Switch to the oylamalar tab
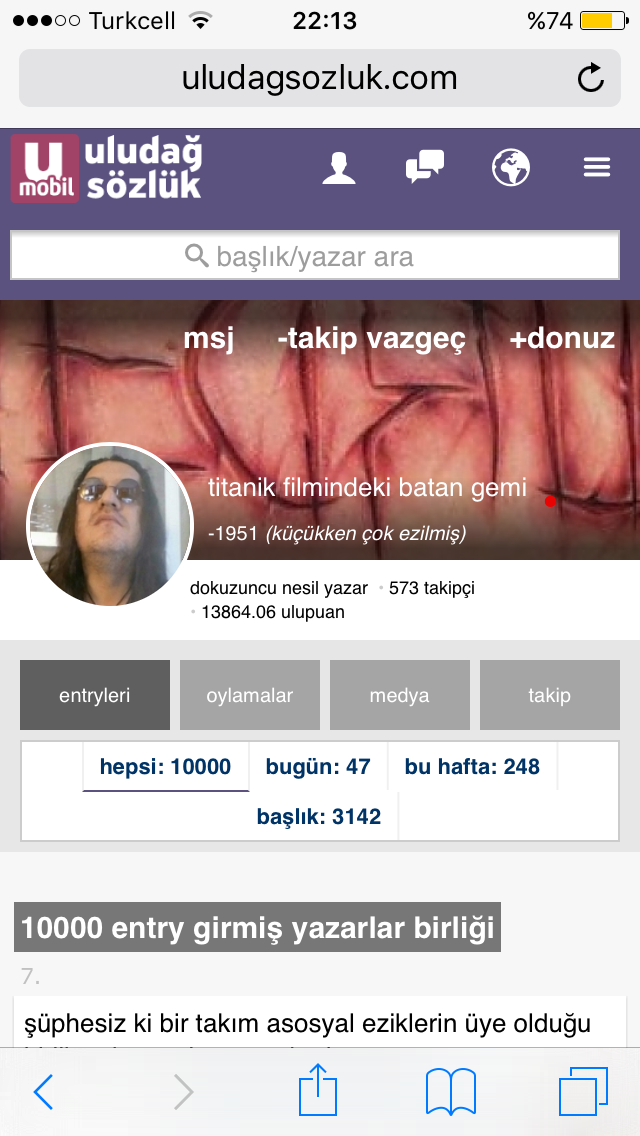Viewport: 640px width, 1136px height. 250,695
